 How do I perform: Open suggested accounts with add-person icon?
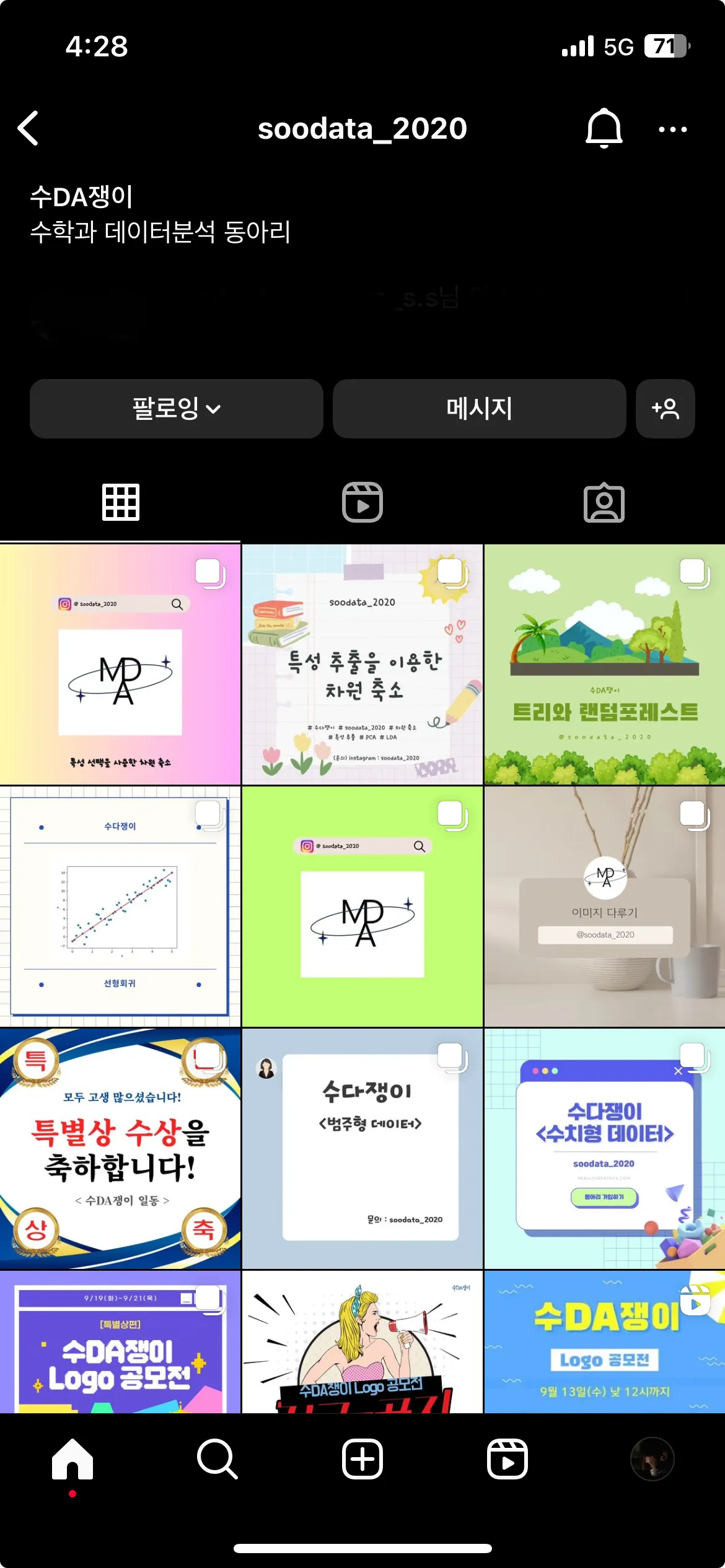point(665,409)
